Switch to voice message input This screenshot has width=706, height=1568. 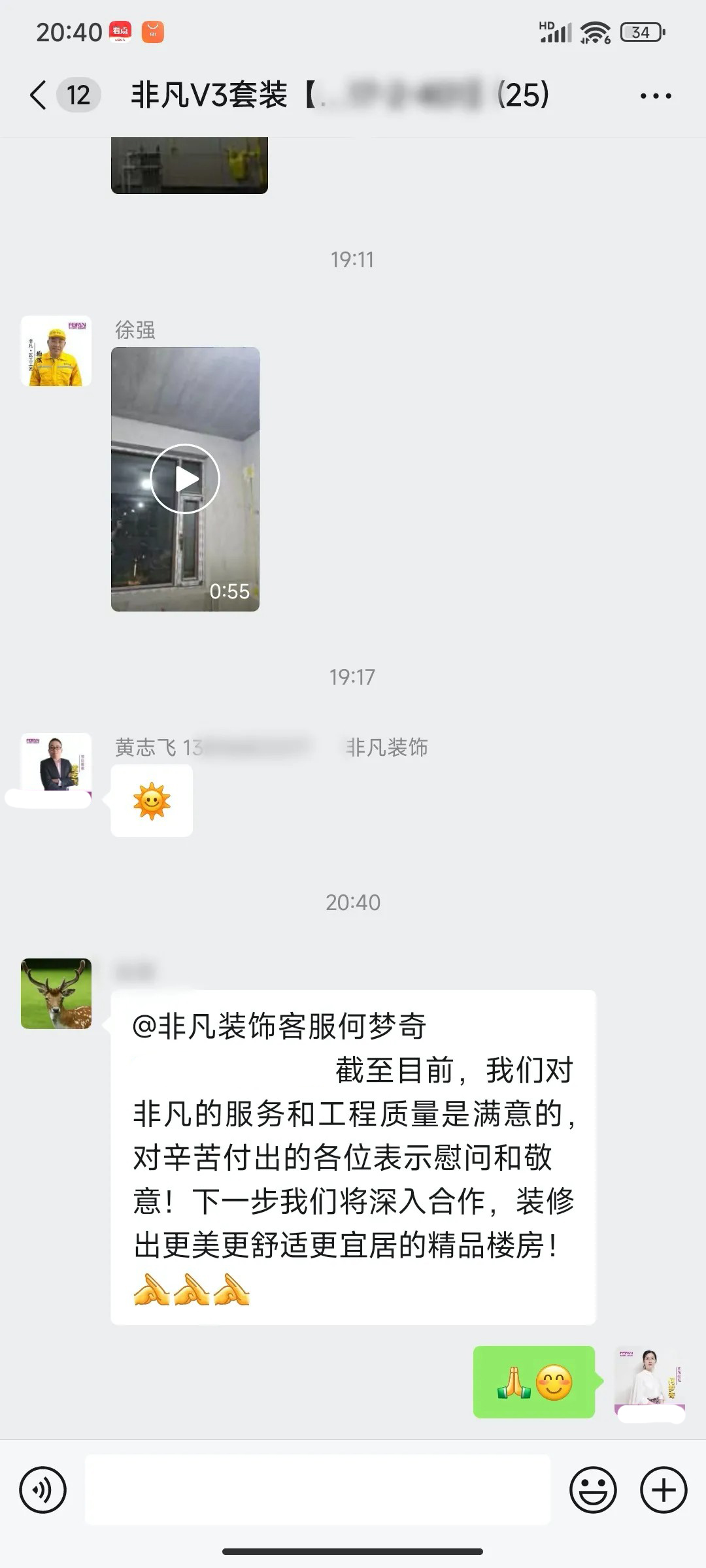[x=43, y=1490]
